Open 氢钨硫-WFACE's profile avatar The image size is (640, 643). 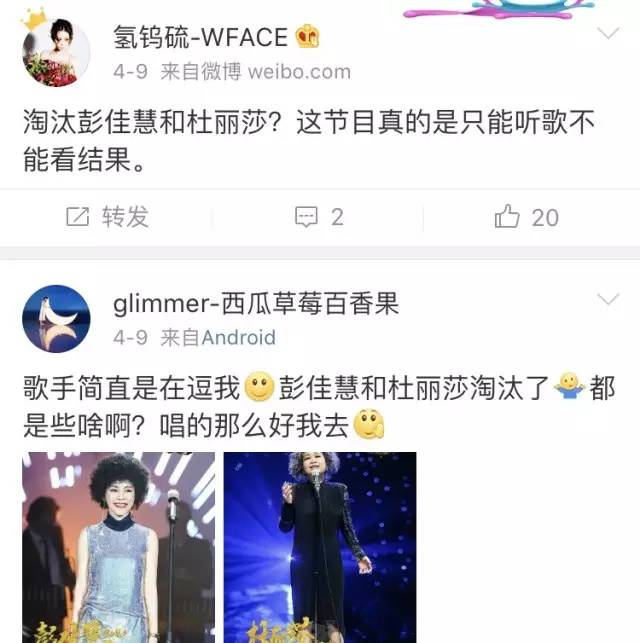(56, 50)
